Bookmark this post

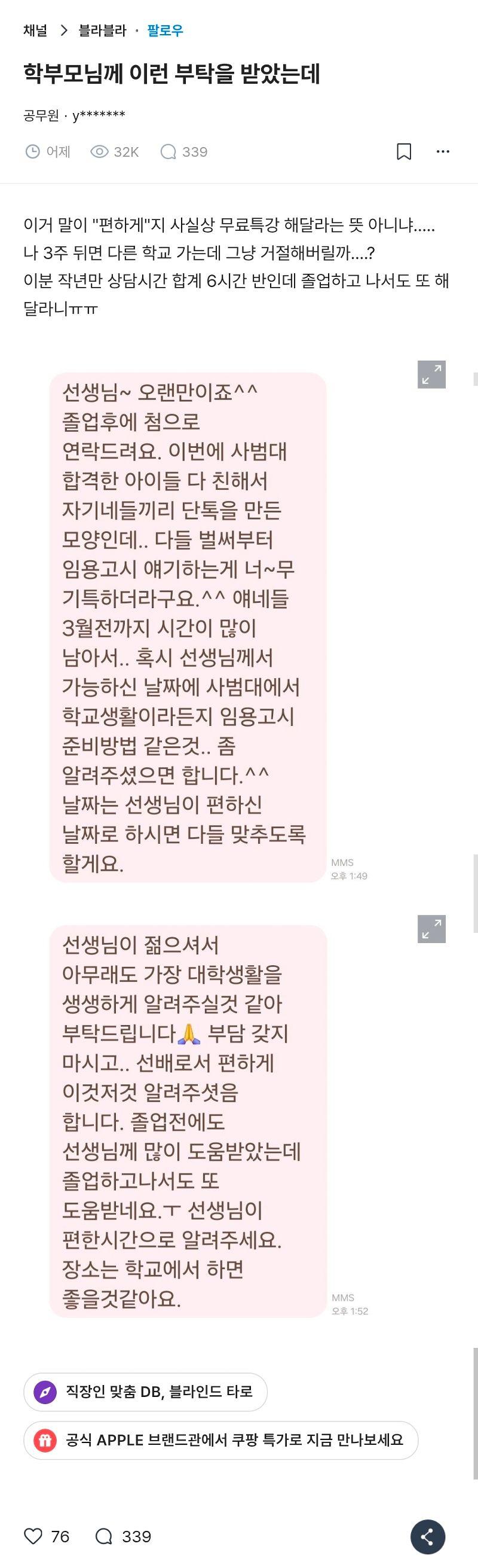click(404, 151)
